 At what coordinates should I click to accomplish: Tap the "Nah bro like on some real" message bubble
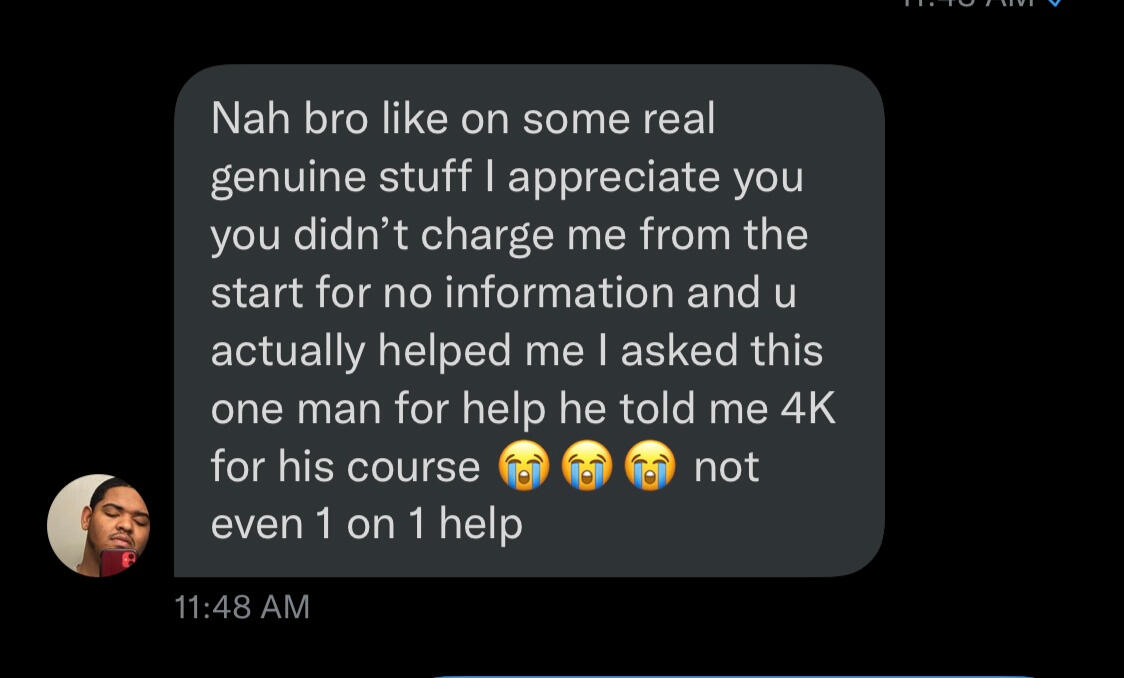pos(528,320)
